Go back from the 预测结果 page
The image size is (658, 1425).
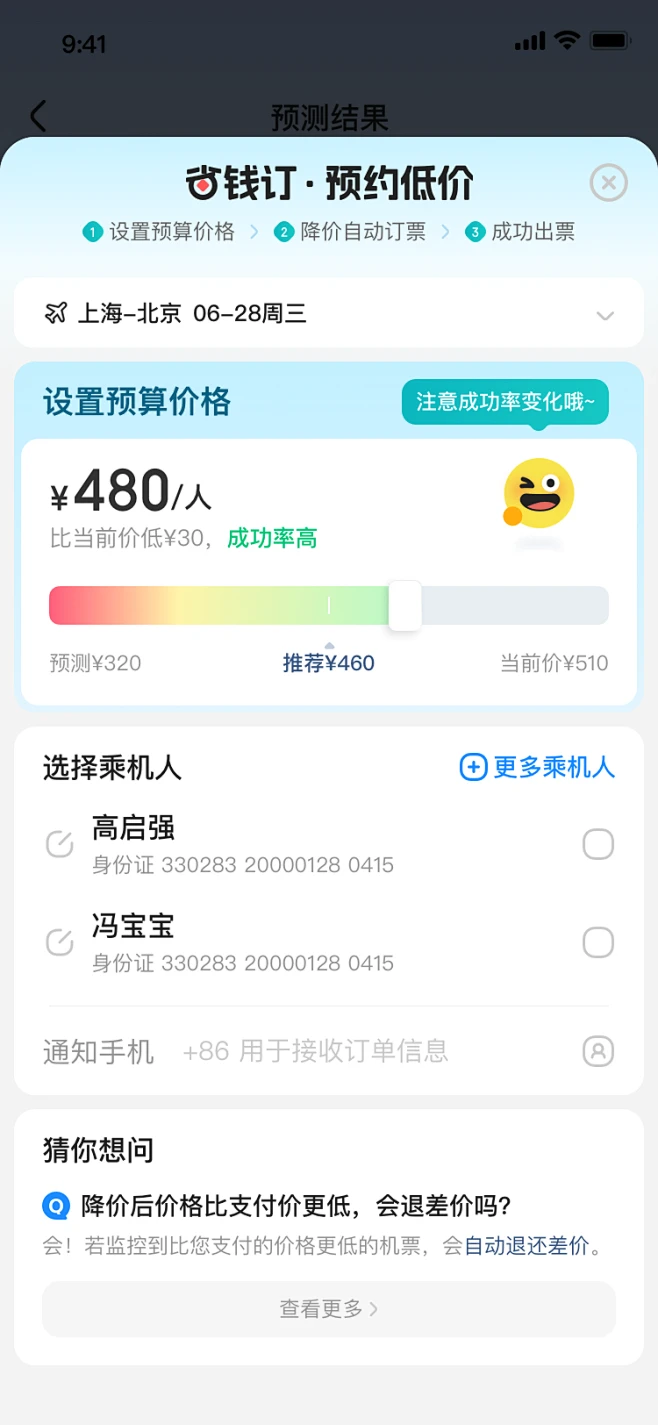click(x=38, y=117)
